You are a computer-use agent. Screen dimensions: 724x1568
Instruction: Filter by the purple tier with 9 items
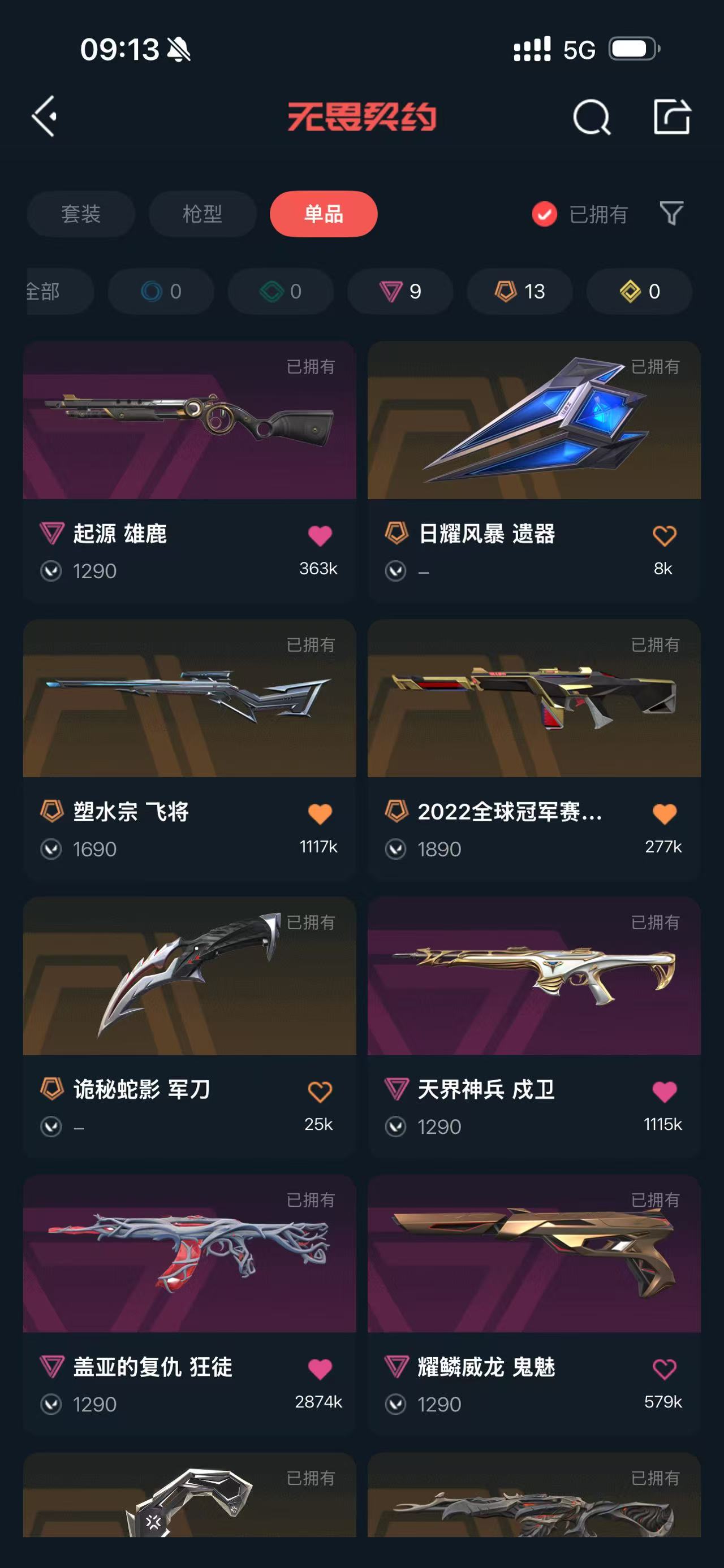(400, 292)
